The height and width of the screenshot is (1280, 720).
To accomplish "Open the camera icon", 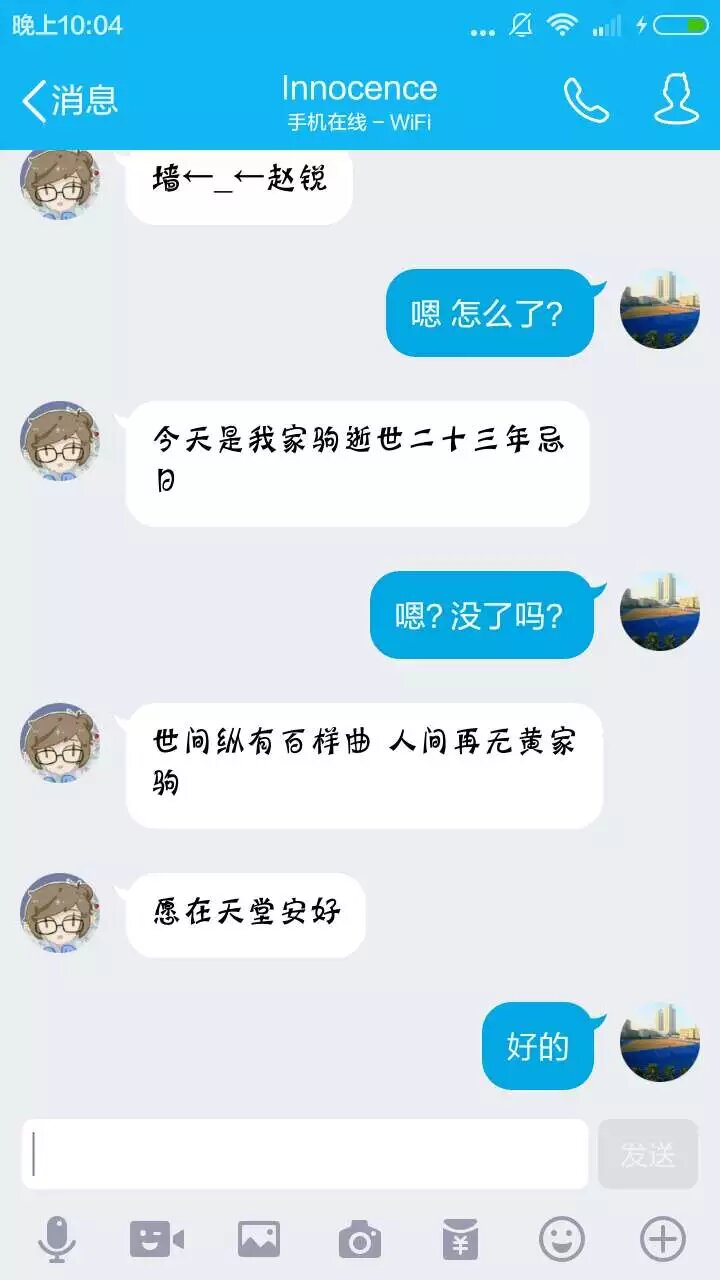I will coord(359,1240).
